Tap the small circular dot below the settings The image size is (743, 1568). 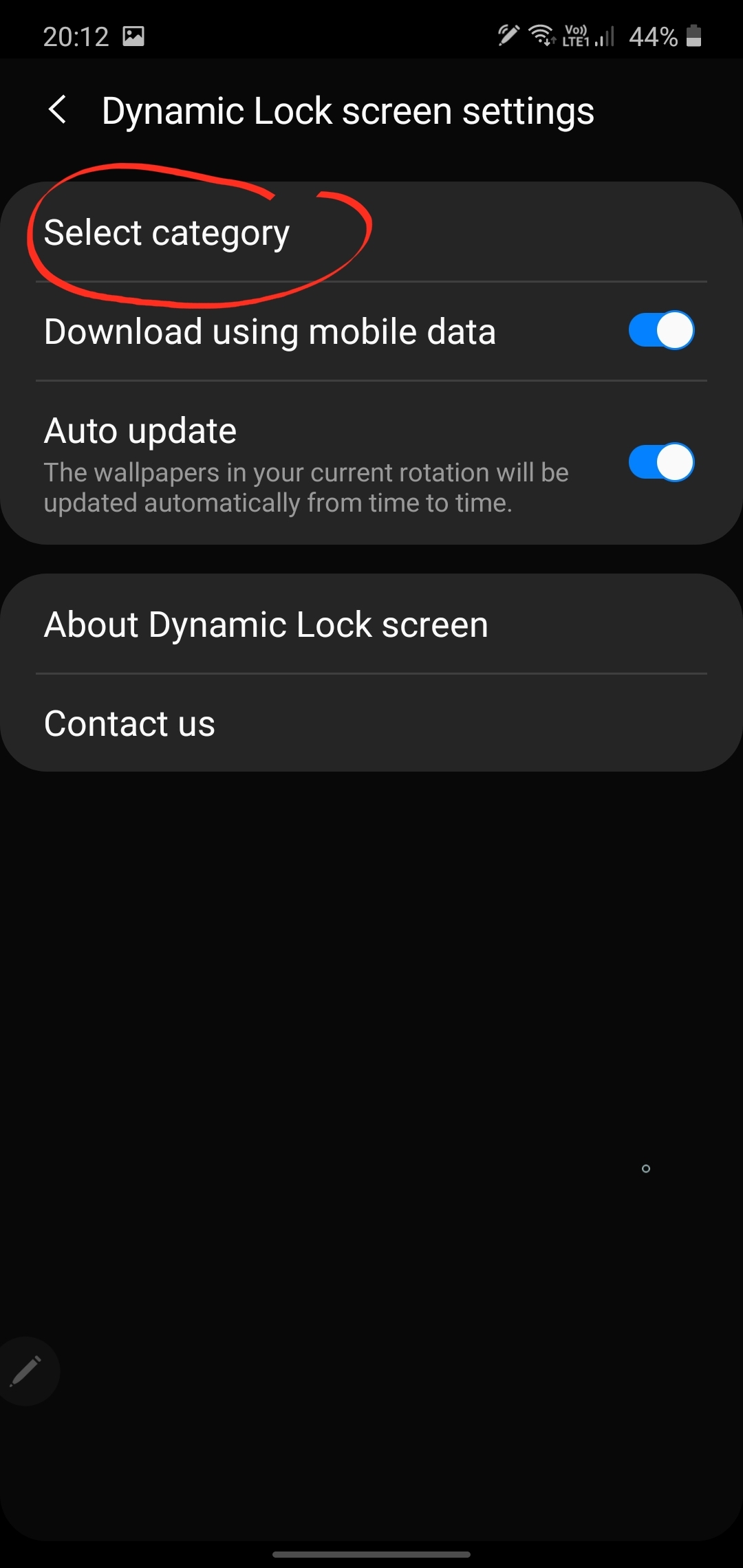[645, 1168]
